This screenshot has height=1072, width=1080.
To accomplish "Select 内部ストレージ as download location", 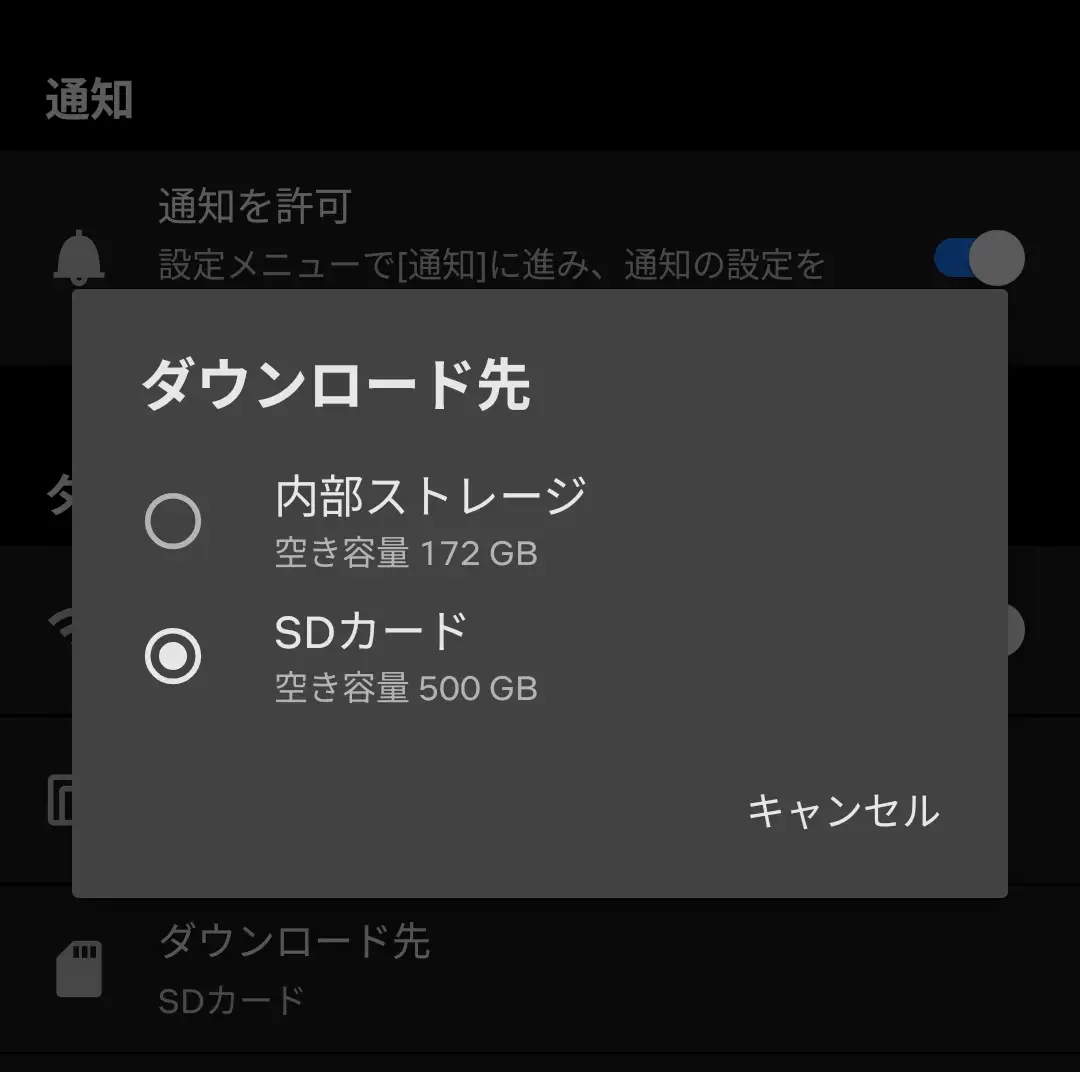I will [x=173, y=521].
